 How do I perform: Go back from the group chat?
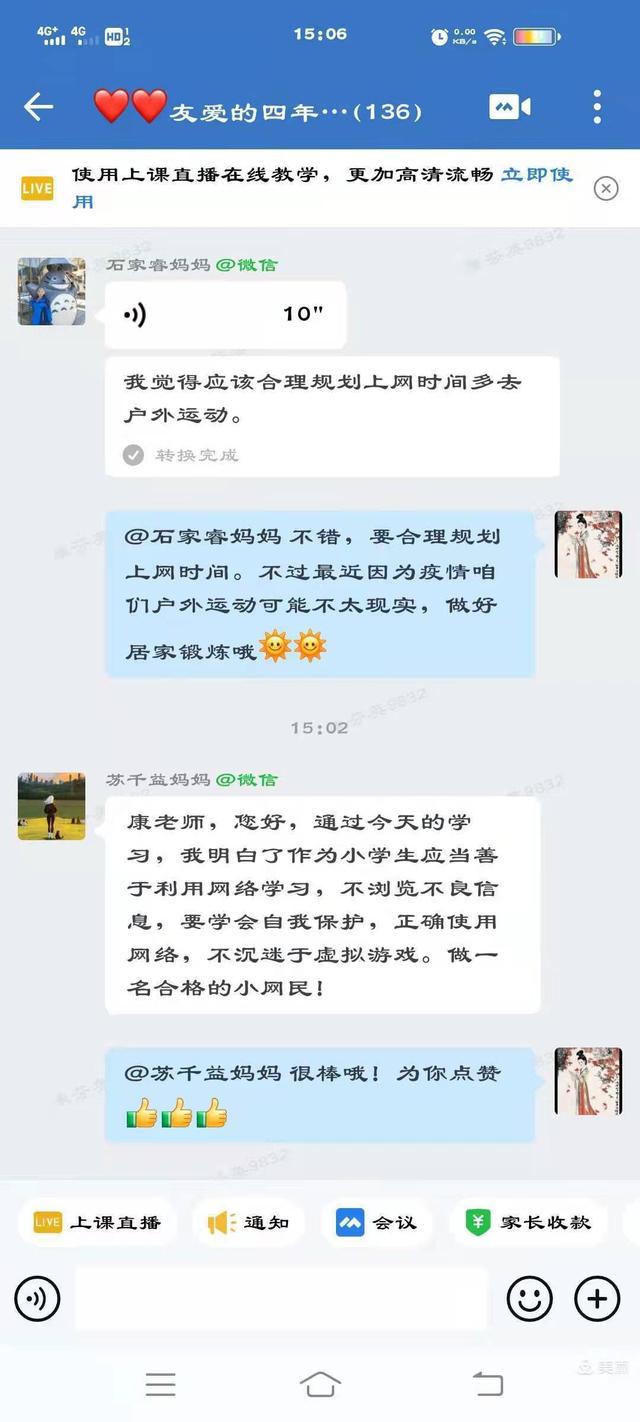click(x=38, y=107)
